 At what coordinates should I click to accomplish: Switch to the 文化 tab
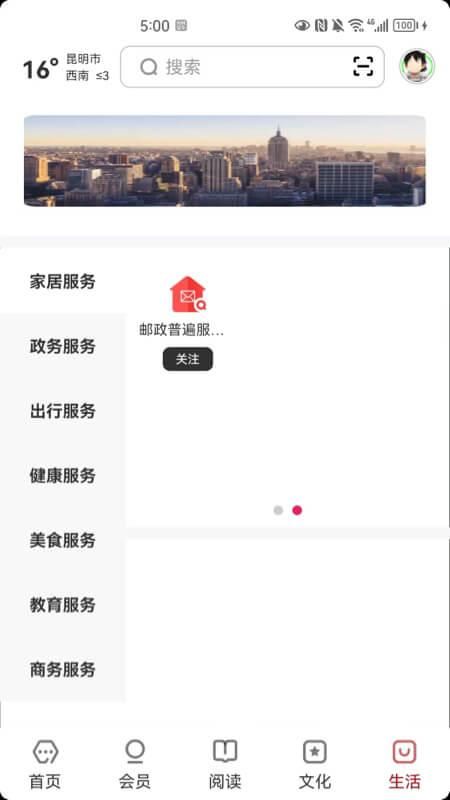315,764
